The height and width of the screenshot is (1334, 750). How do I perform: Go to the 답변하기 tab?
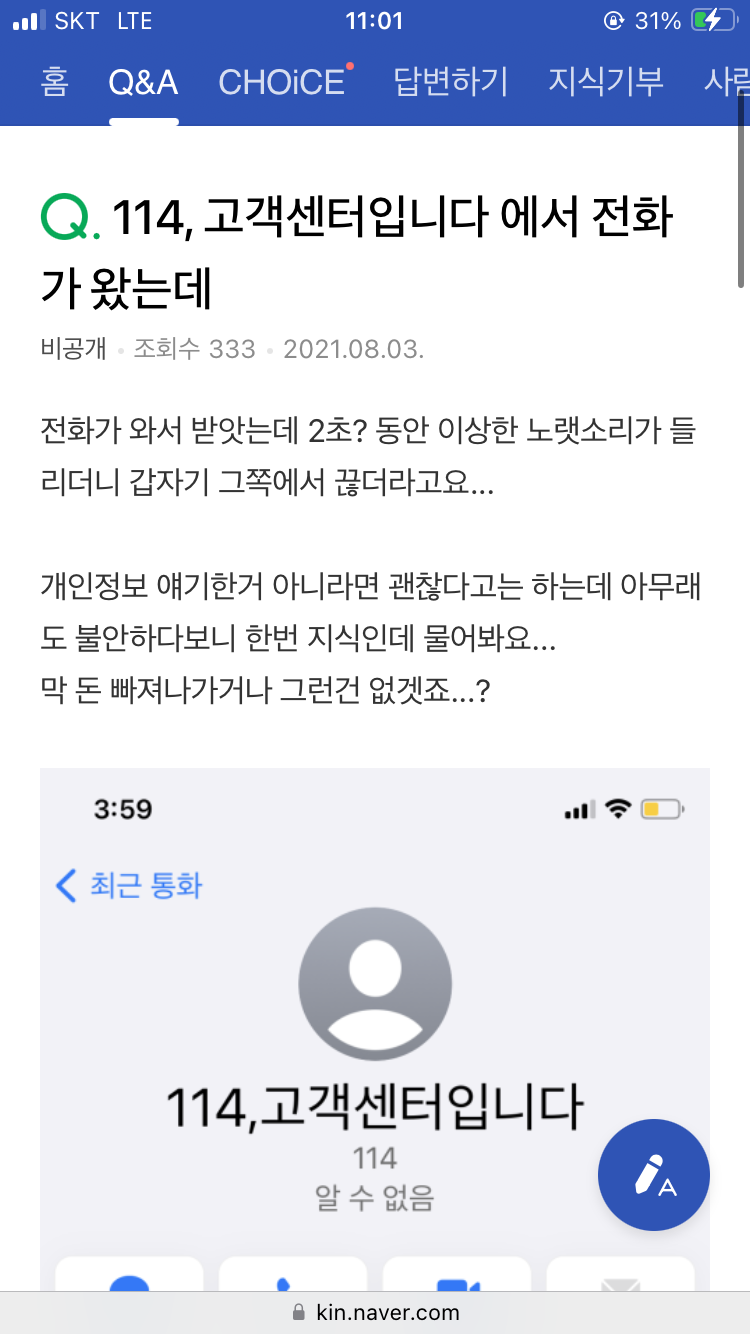click(450, 82)
